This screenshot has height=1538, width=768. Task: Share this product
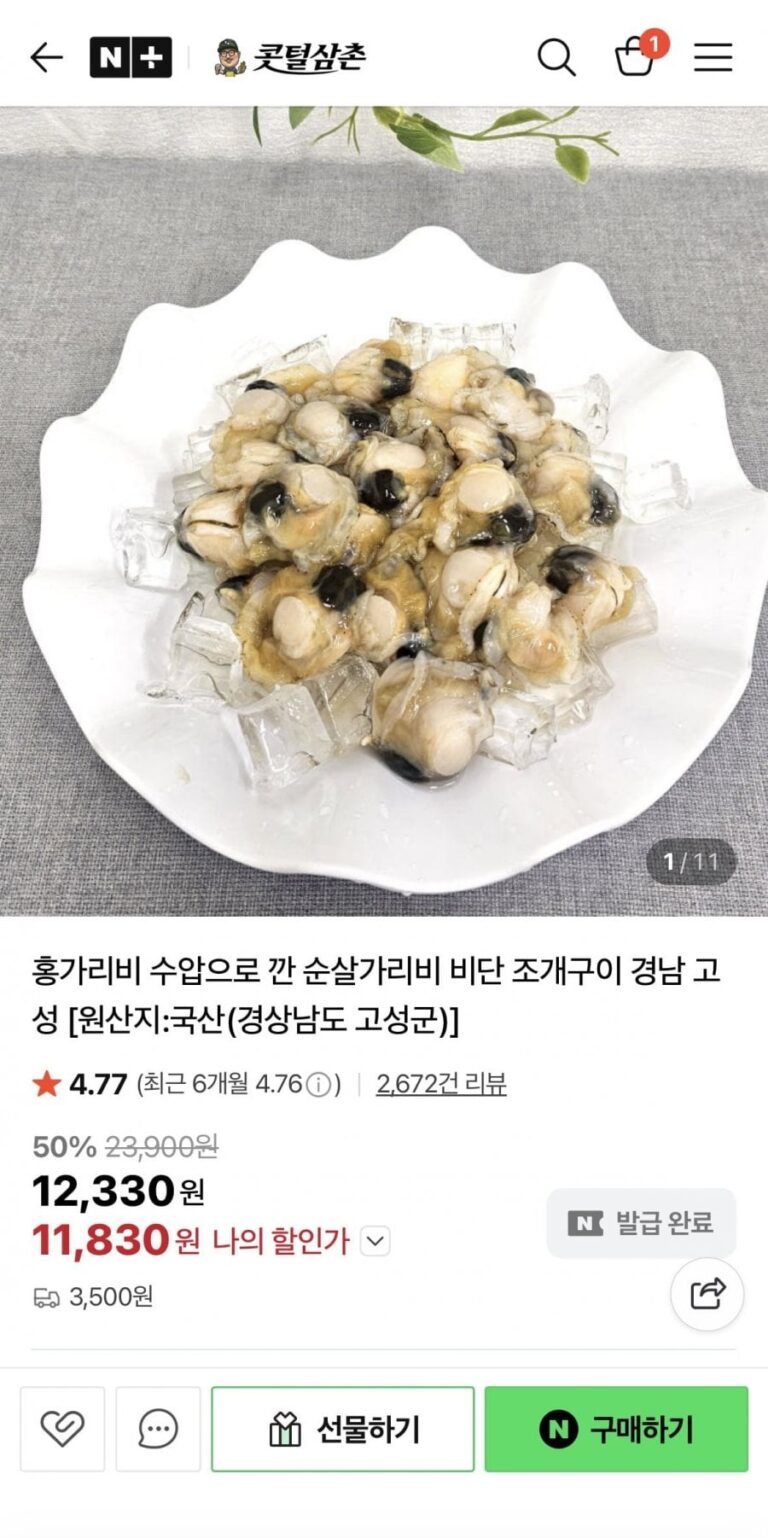(x=707, y=1294)
